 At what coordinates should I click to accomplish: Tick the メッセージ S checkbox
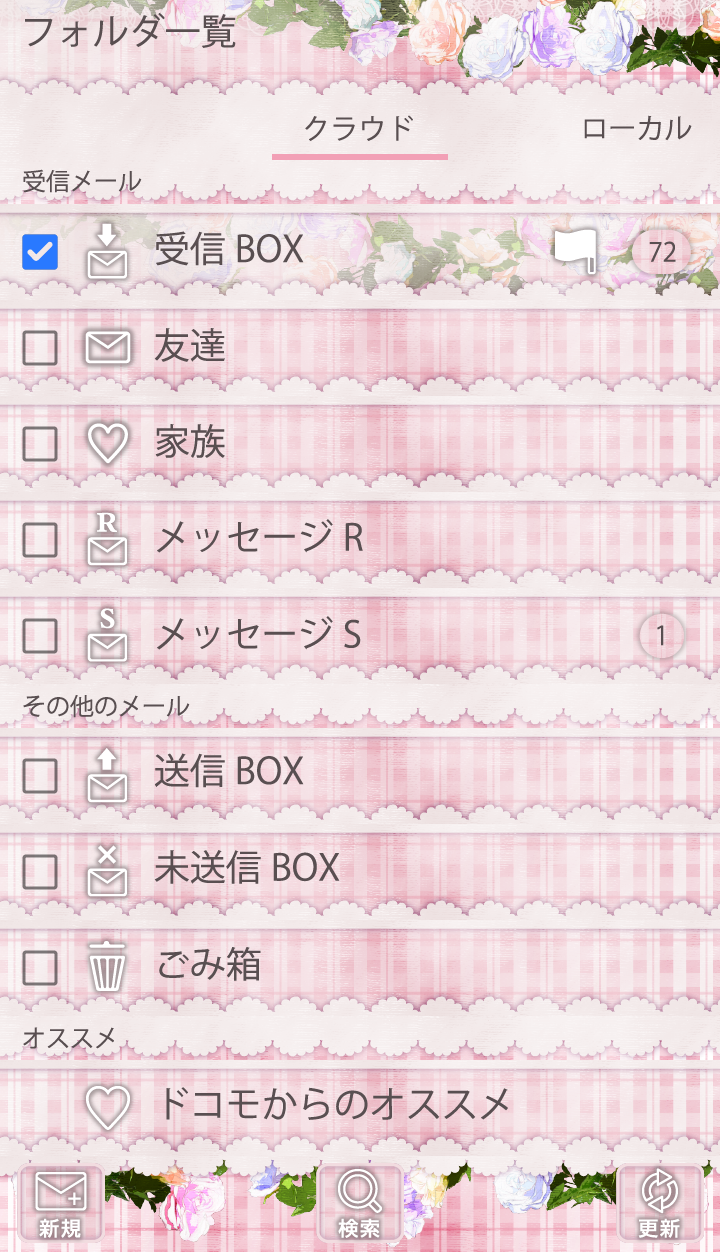click(x=40, y=636)
